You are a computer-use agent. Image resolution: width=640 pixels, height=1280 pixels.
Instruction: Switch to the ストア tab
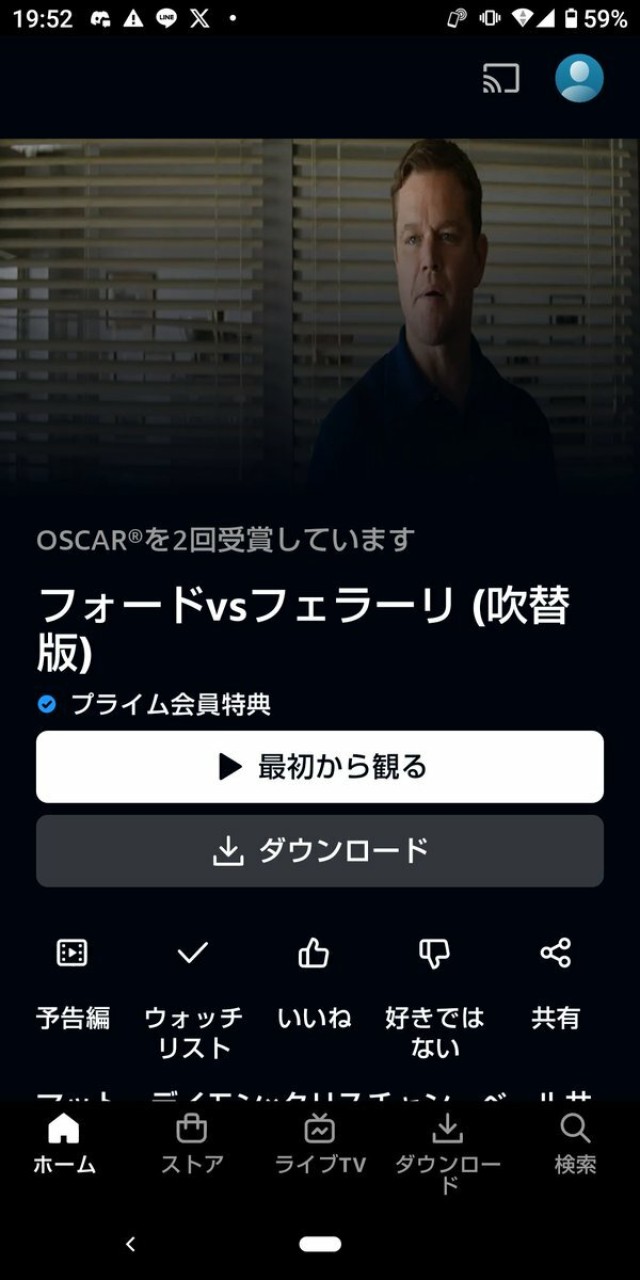192,1145
